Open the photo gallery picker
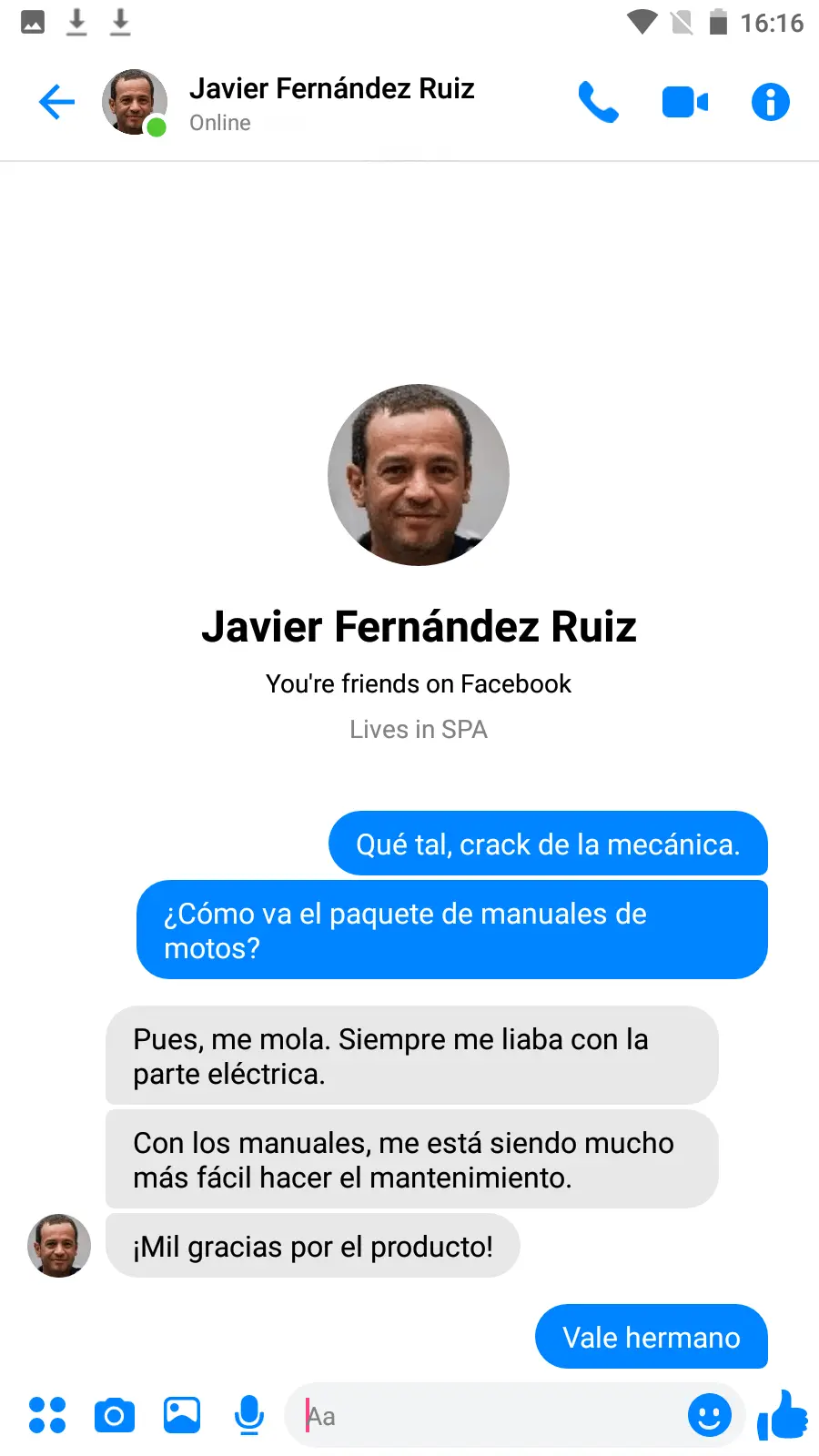The width and height of the screenshot is (819, 1456). (182, 1415)
